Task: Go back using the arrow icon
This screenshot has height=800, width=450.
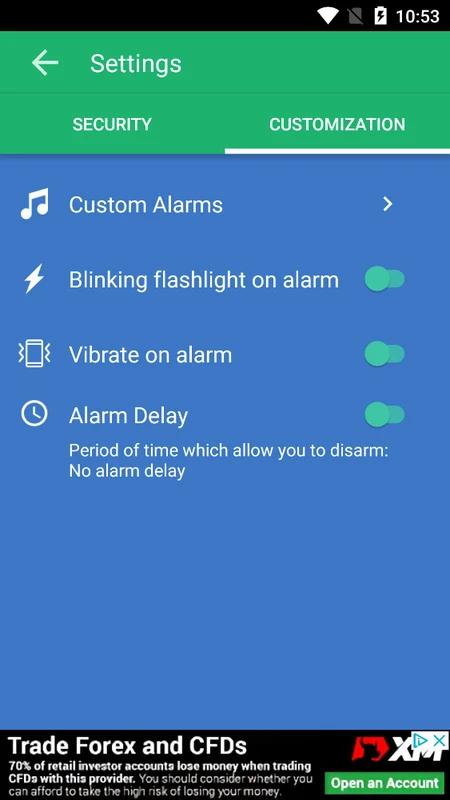Action: point(45,63)
